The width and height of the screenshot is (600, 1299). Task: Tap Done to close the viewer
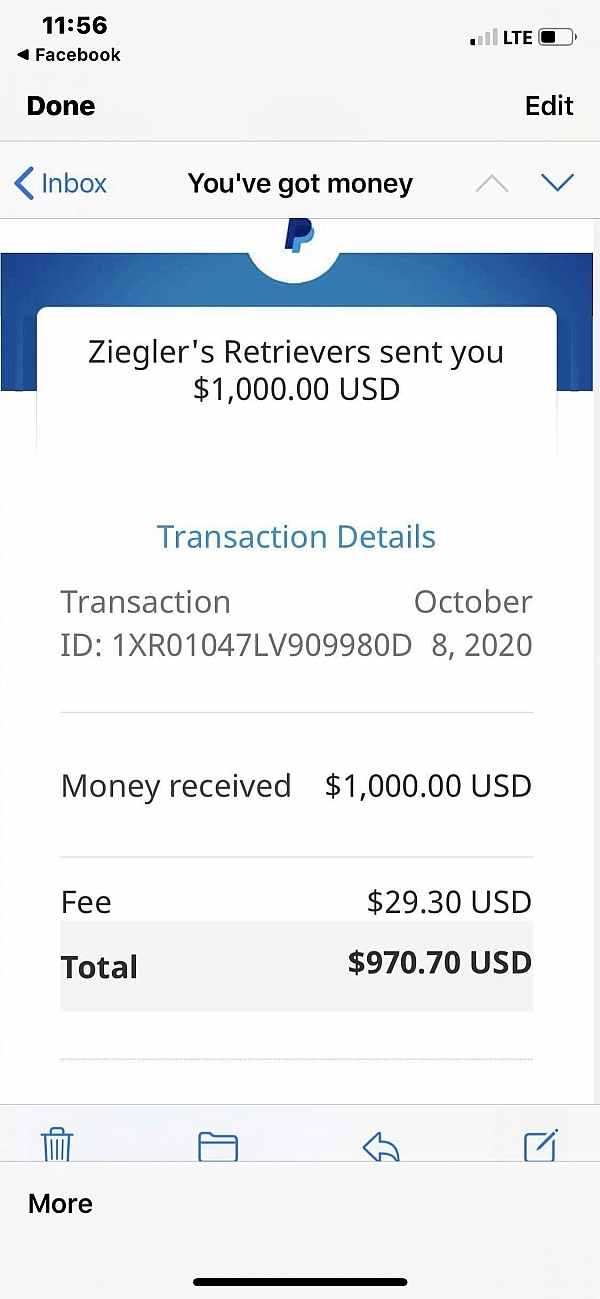(x=61, y=106)
